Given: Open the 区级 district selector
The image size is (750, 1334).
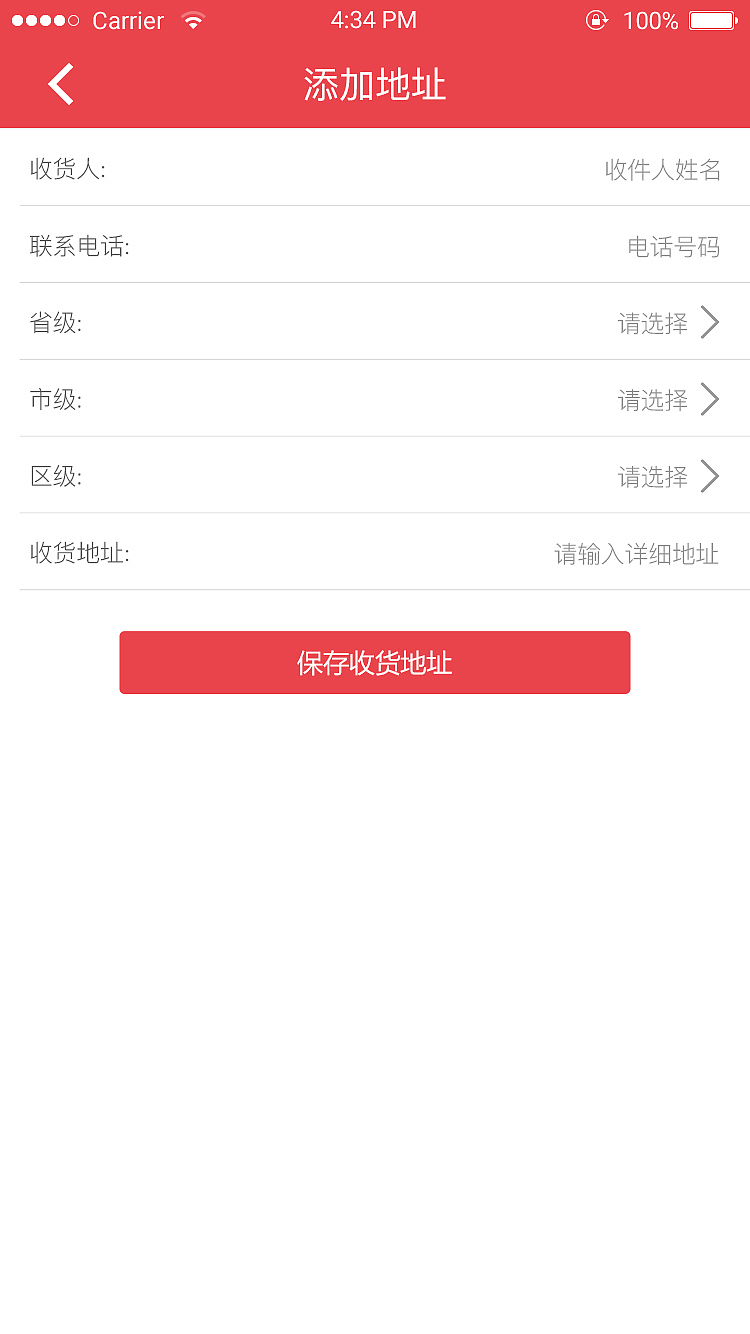Looking at the screenshot, I should click(375, 476).
